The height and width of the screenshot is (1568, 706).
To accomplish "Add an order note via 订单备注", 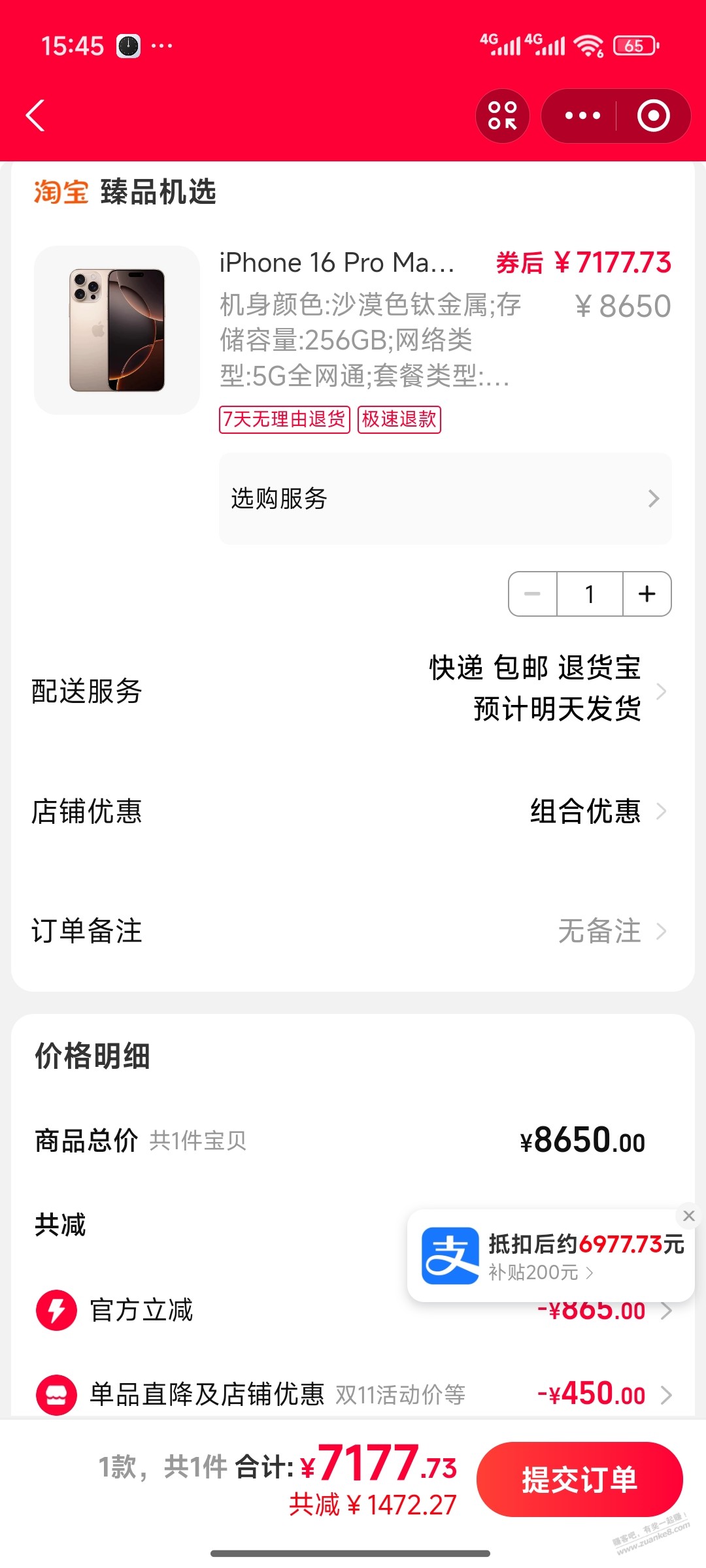I will click(x=353, y=931).
